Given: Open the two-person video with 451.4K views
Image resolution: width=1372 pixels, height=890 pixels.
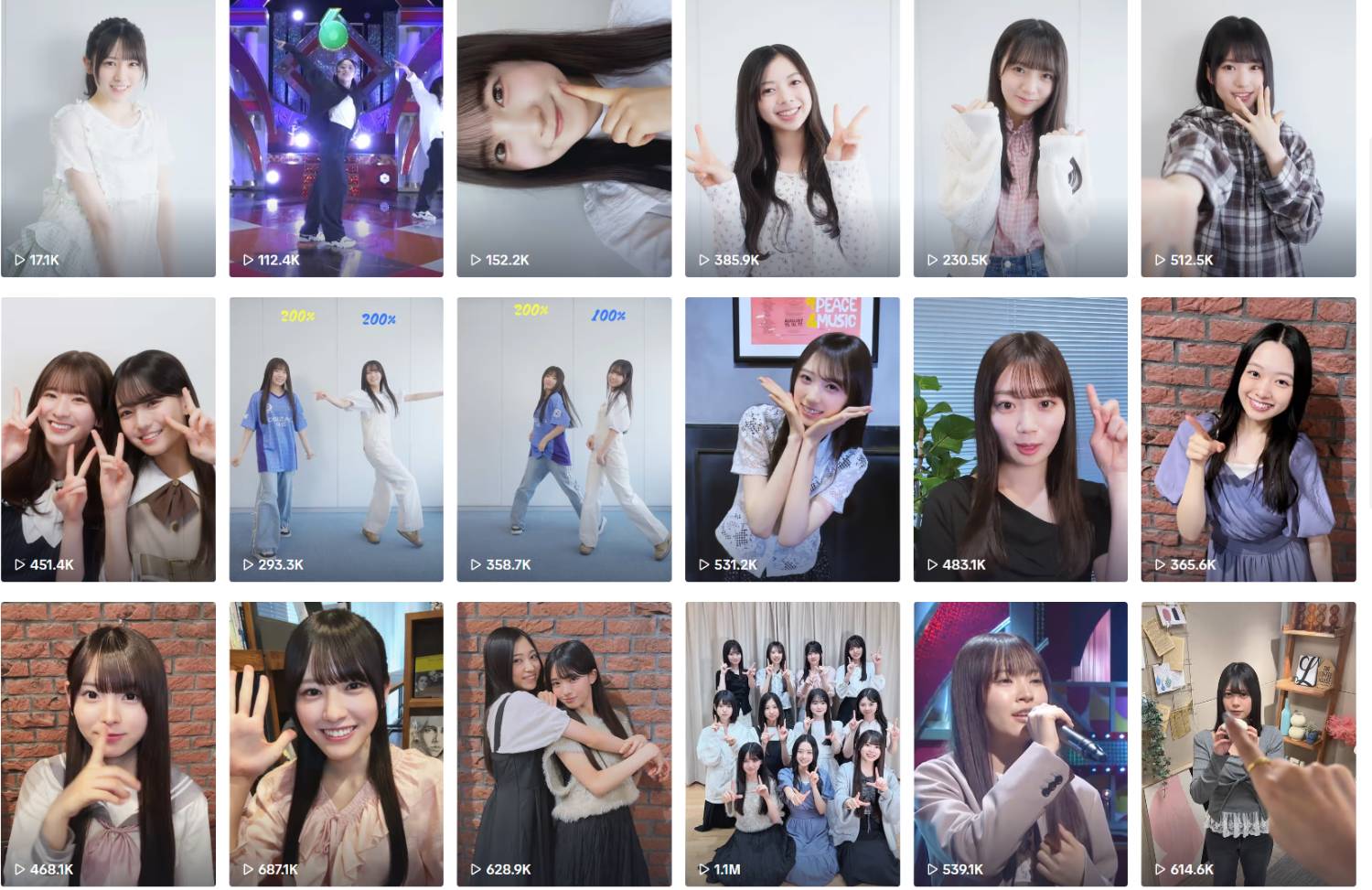Looking at the screenshot, I should click(x=108, y=439).
